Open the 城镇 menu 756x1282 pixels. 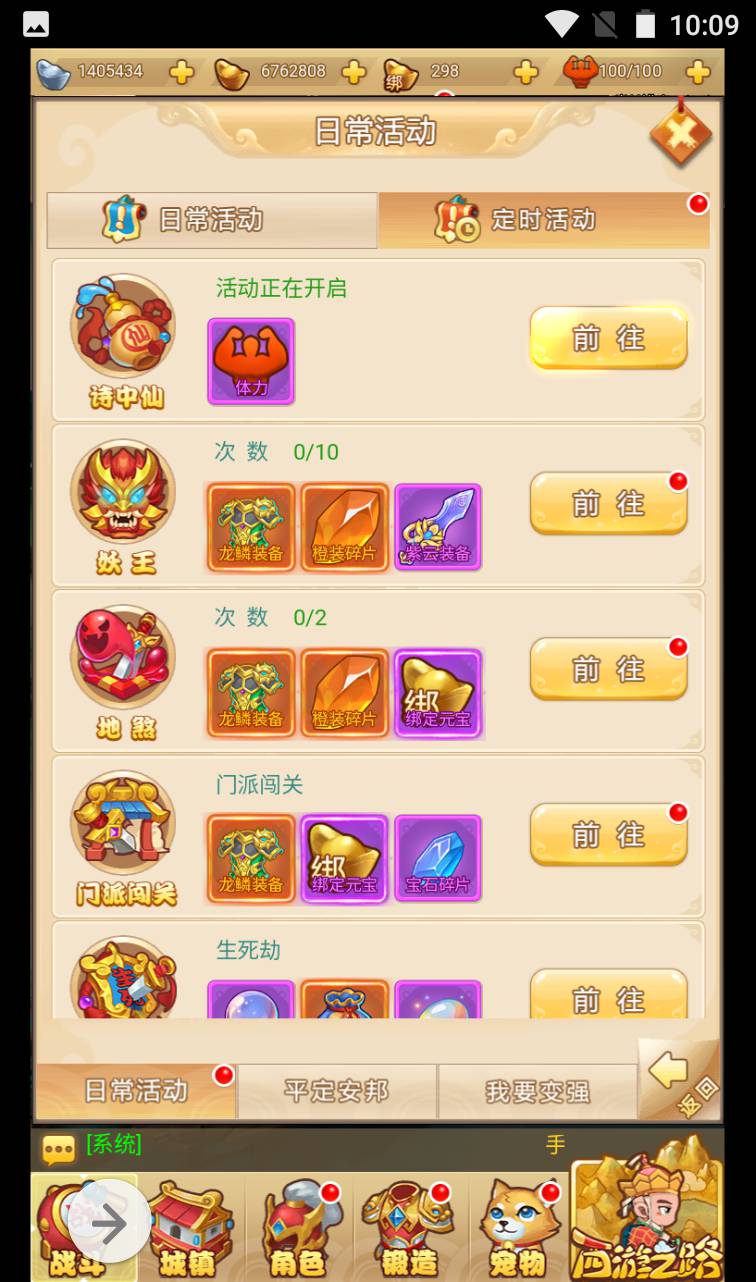(x=190, y=1230)
